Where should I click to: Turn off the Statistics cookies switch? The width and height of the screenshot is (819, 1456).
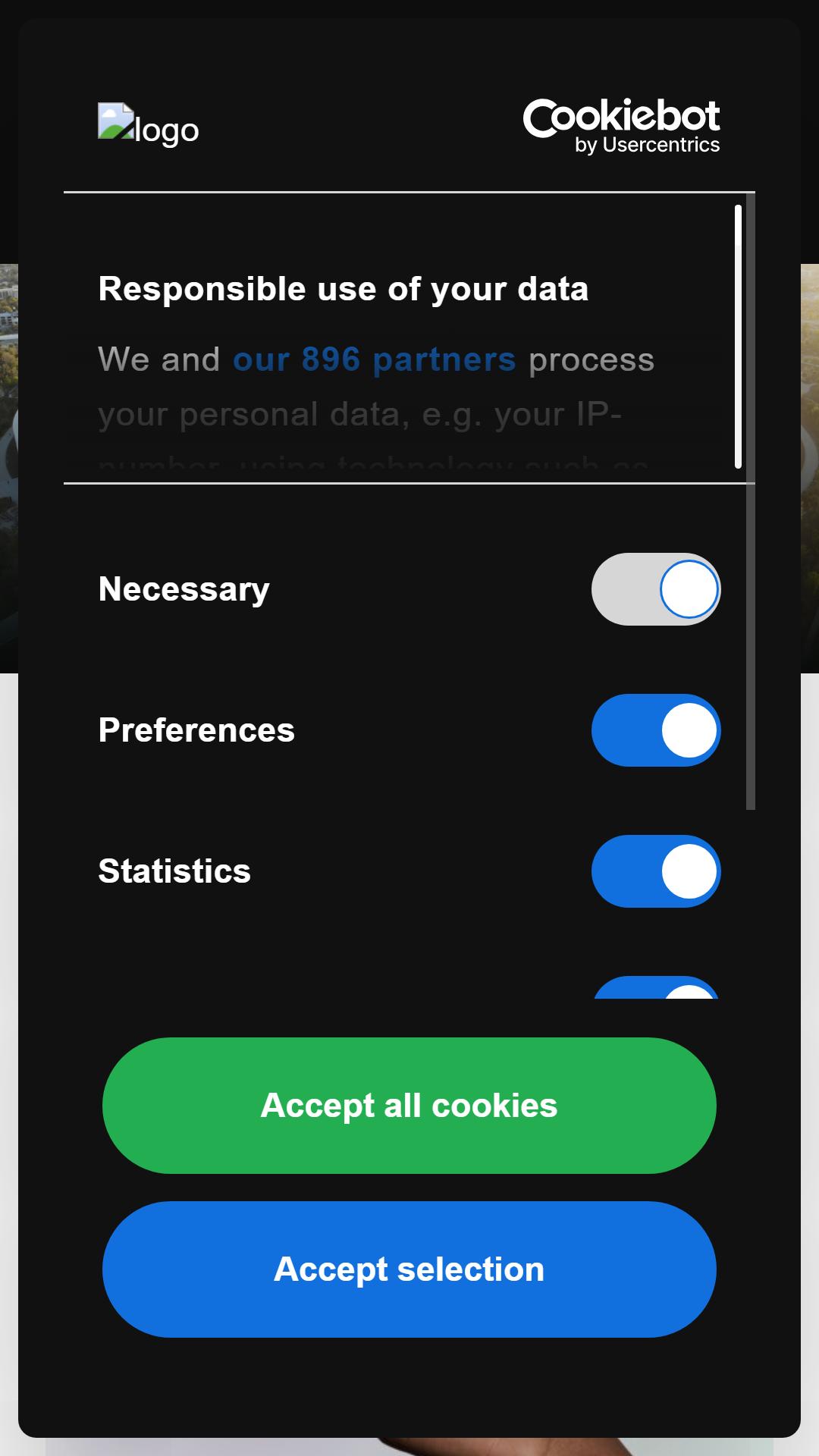click(656, 871)
